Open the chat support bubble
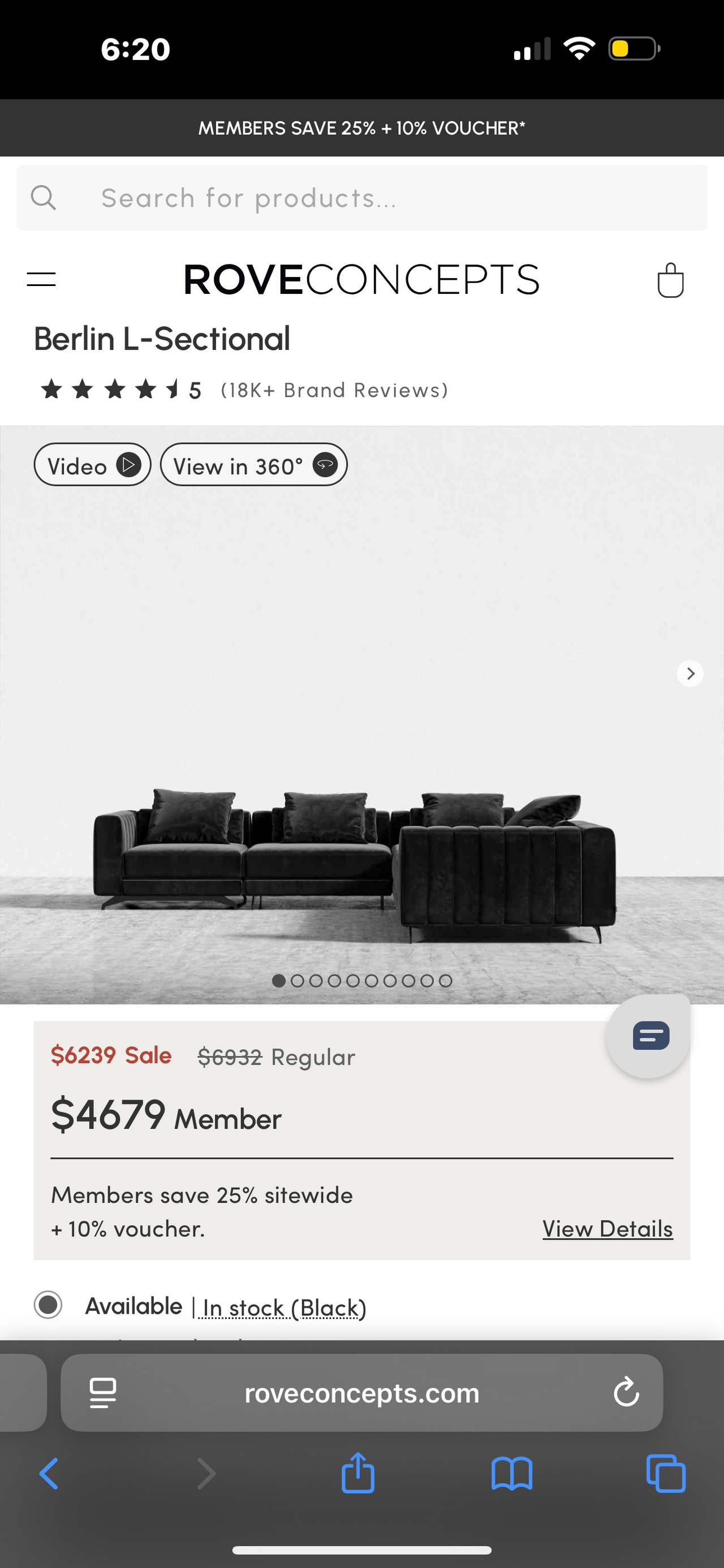The image size is (724, 1568). point(649,1036)
